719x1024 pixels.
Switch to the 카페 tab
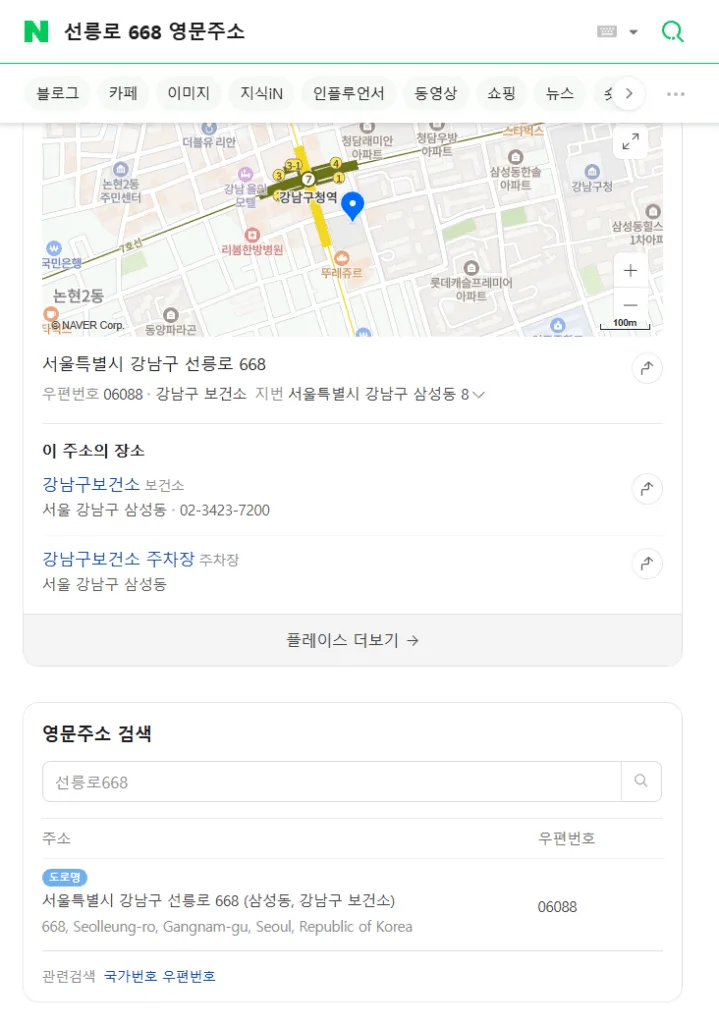[123, 93]
